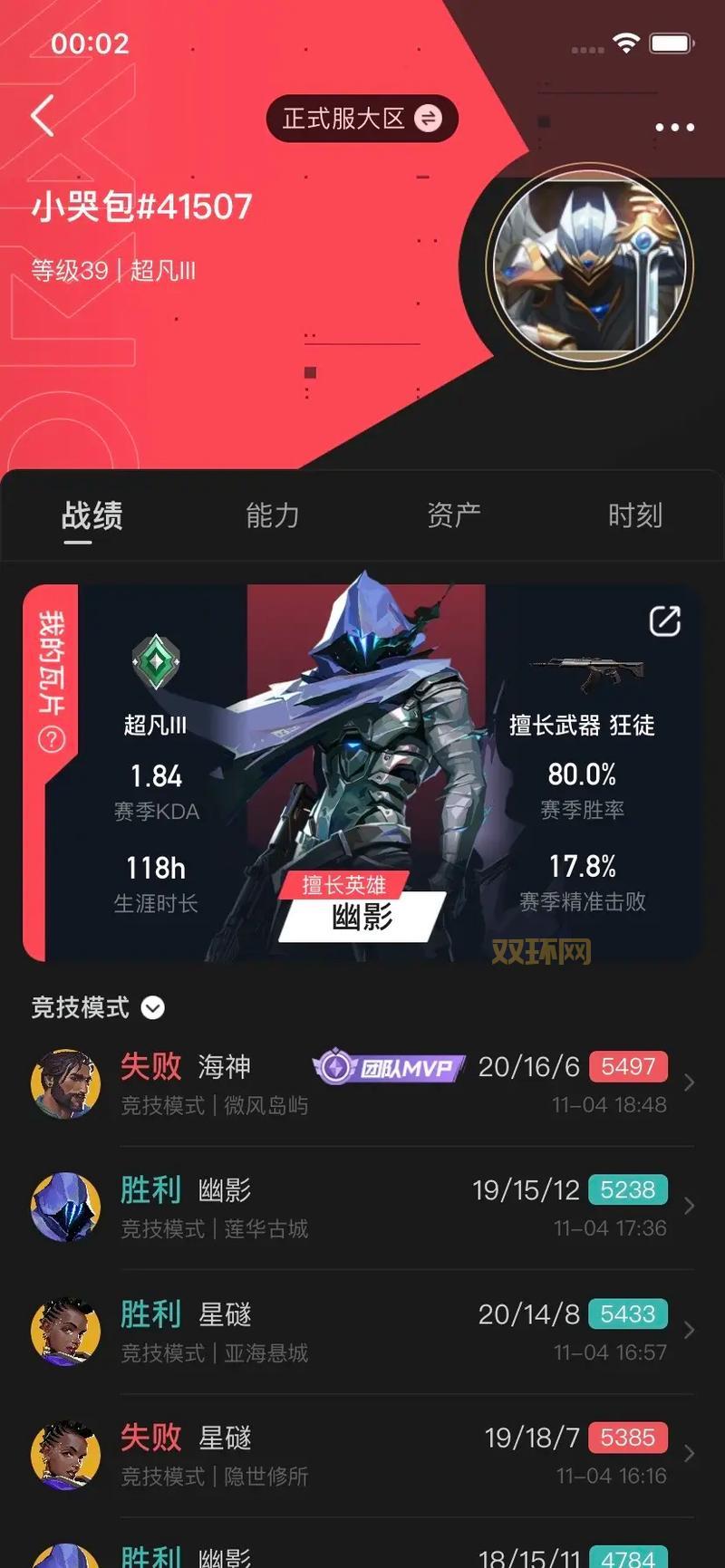Tap the player's profile avatar

(590, 266)
